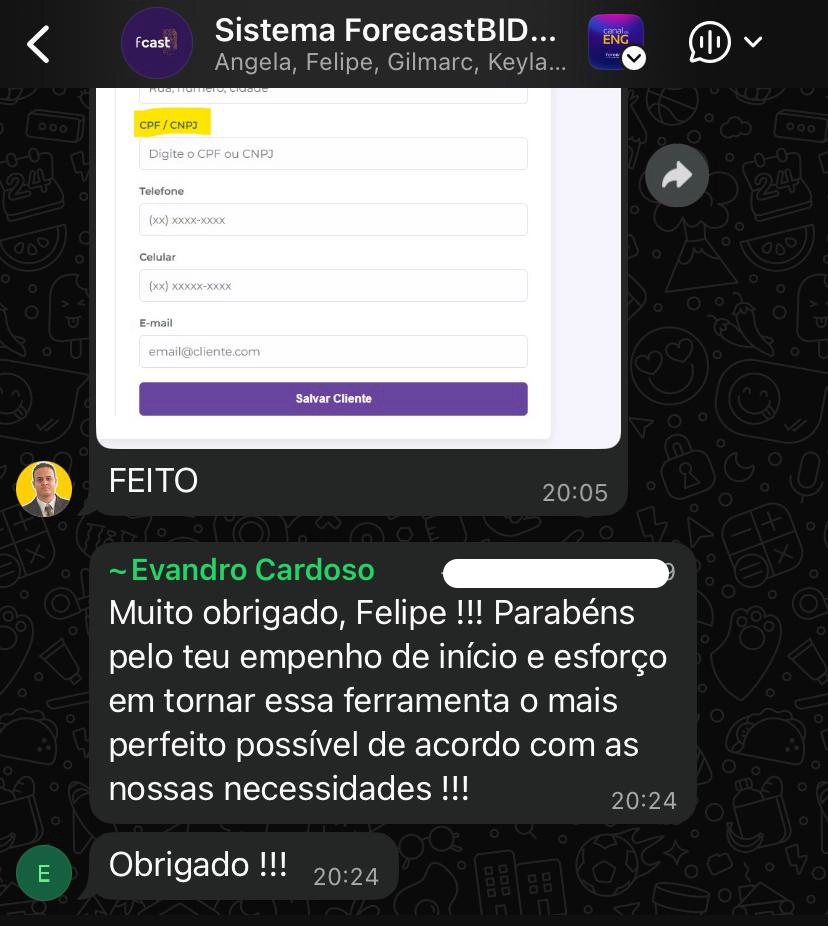Open the Canal ENG icon in header

pyautogui.click(x=615, y=42)
